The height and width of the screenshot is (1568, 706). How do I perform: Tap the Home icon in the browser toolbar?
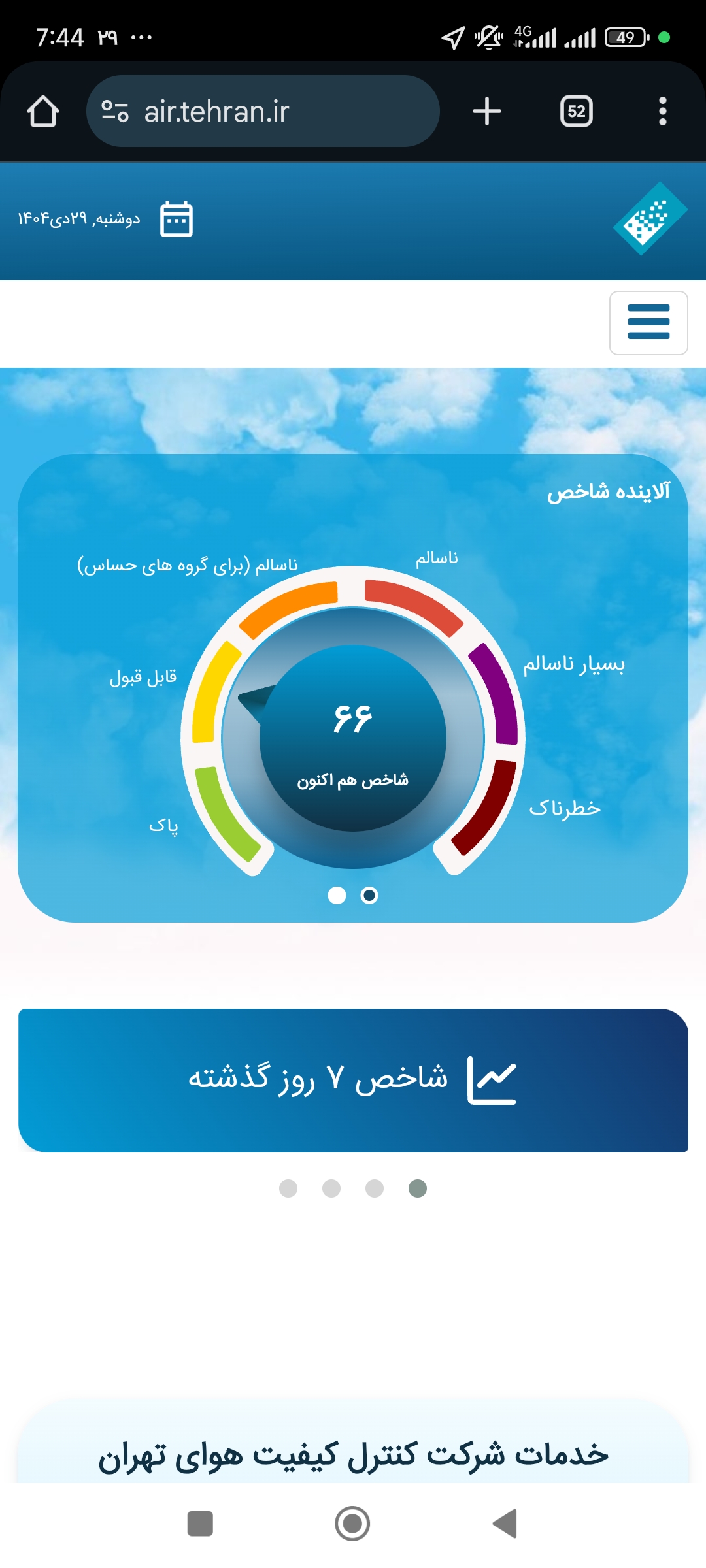coord(43,110)
